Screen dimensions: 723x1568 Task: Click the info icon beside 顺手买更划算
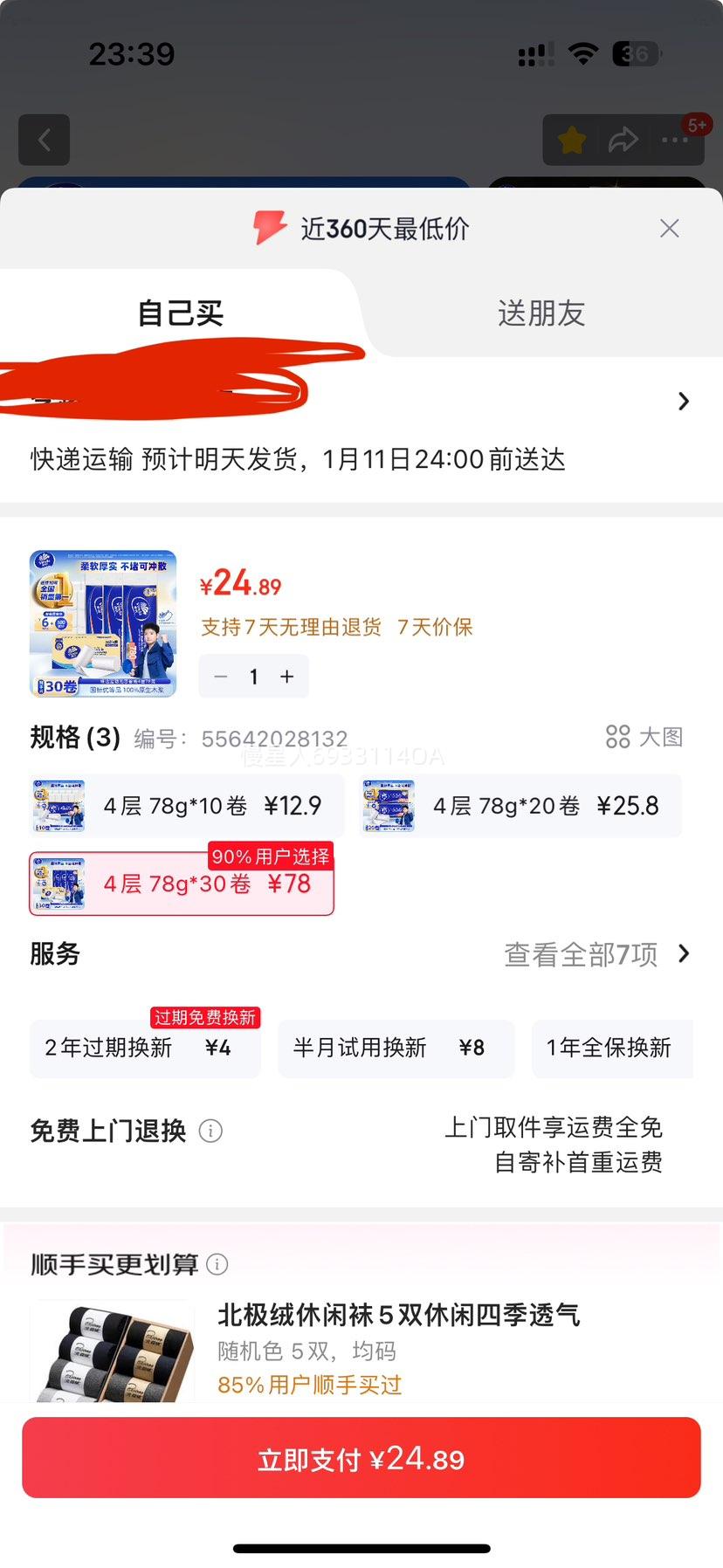[x=215, y=1264]
